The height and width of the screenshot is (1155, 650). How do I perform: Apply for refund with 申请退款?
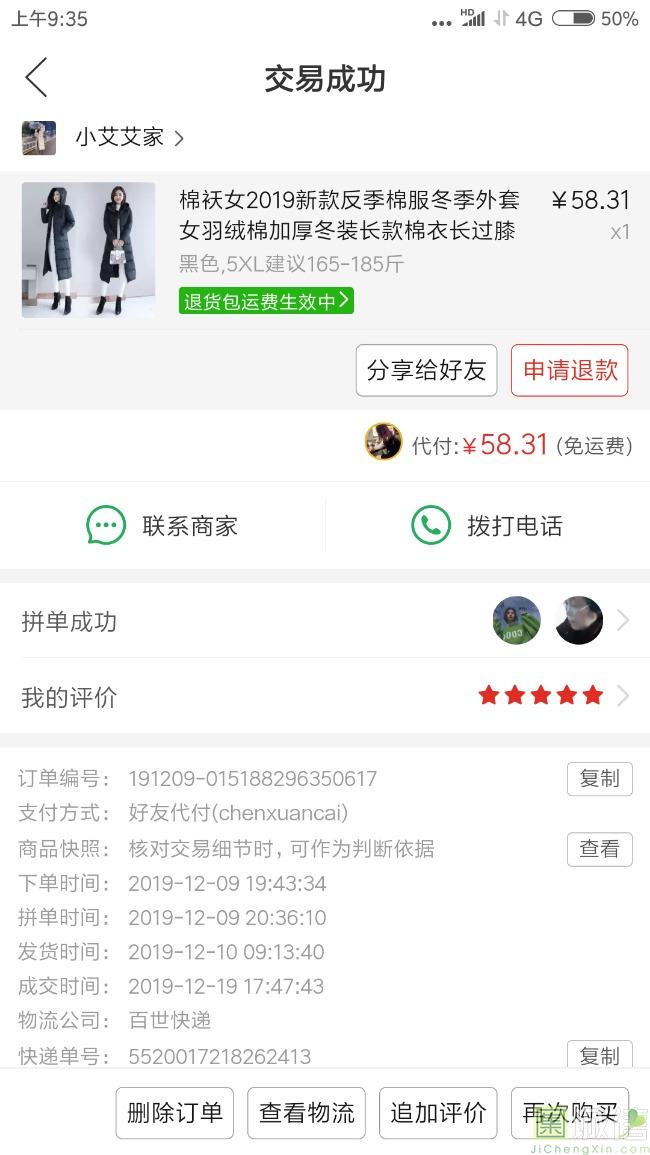570,370
